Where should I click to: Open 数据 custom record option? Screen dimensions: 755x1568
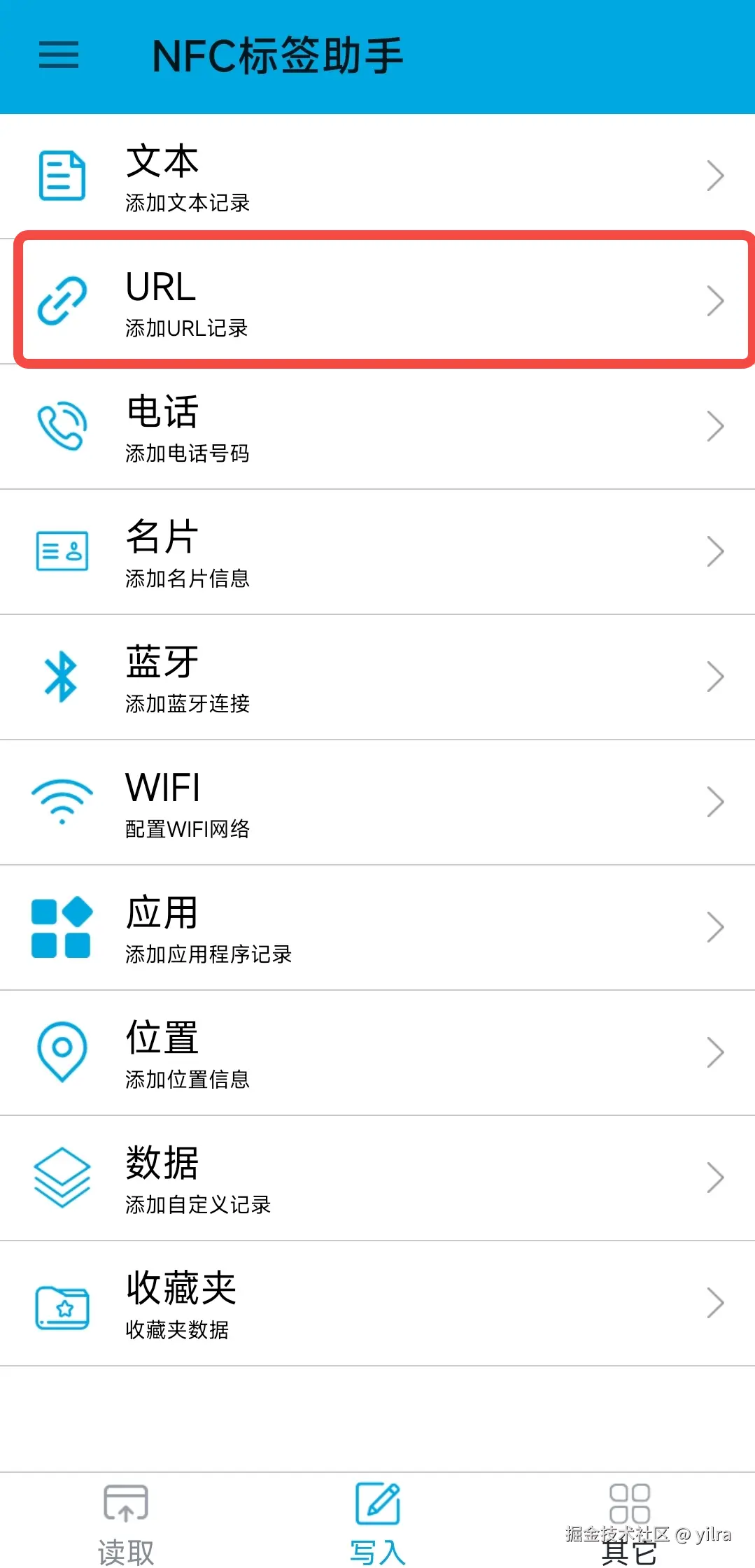coord(378,1178)
